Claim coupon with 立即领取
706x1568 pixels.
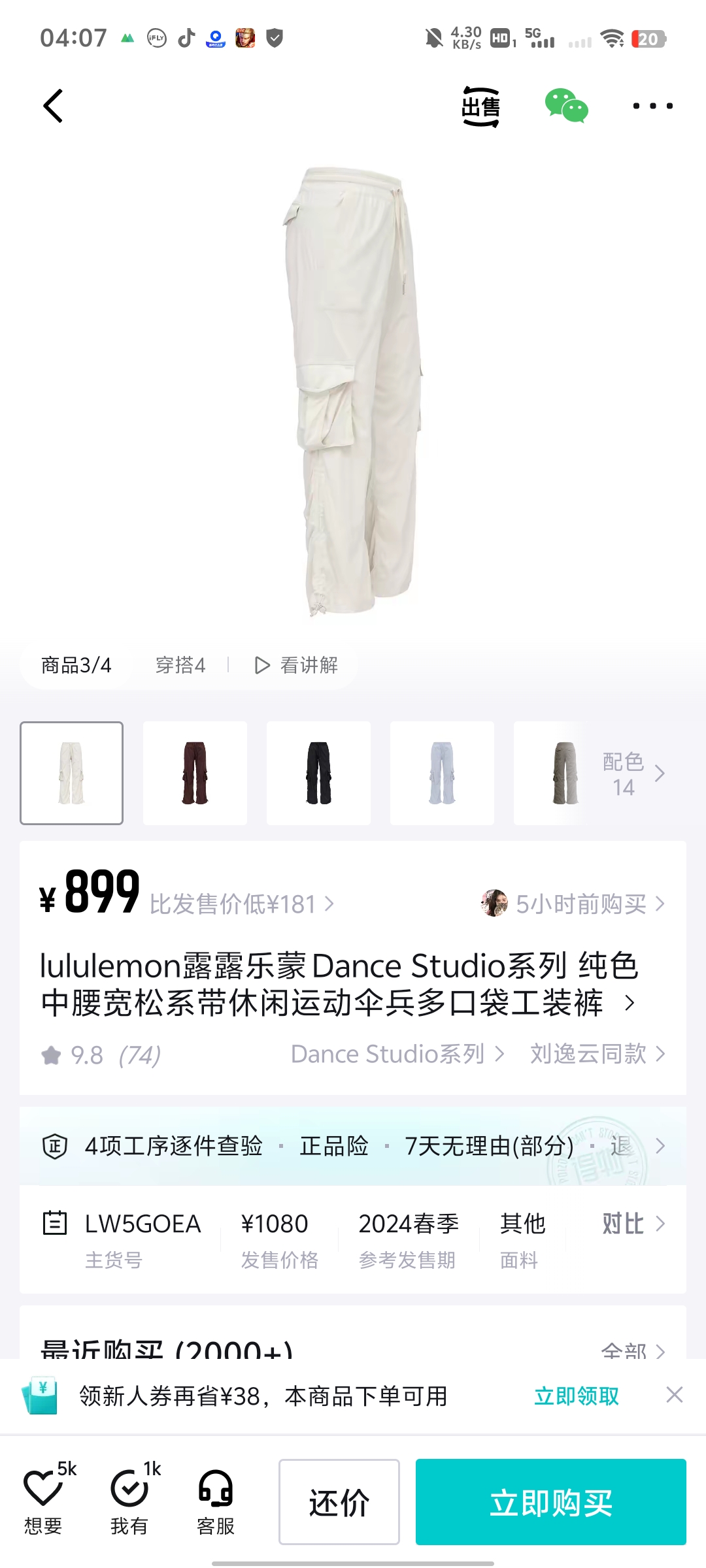[x=576, y=1396]
